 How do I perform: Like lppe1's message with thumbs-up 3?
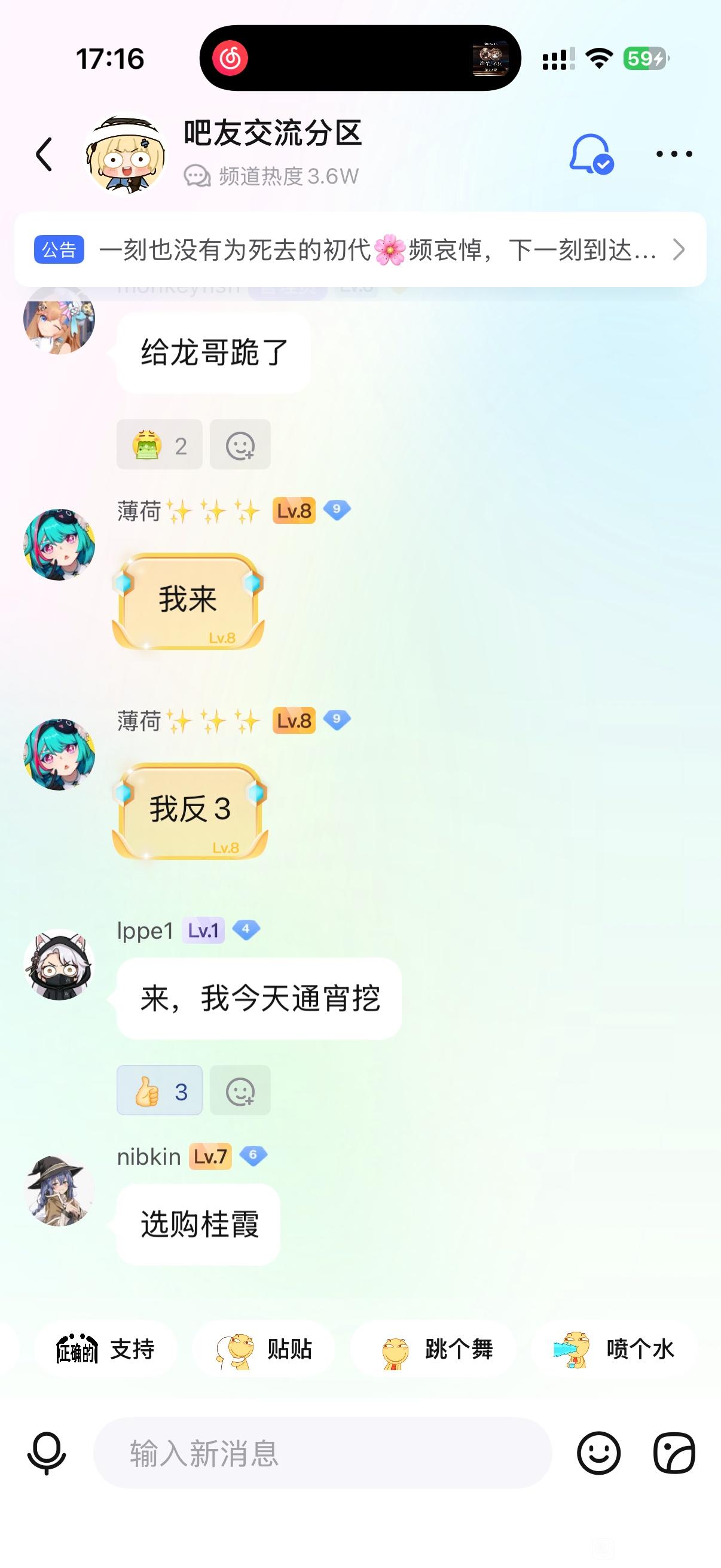[160, 1090]
